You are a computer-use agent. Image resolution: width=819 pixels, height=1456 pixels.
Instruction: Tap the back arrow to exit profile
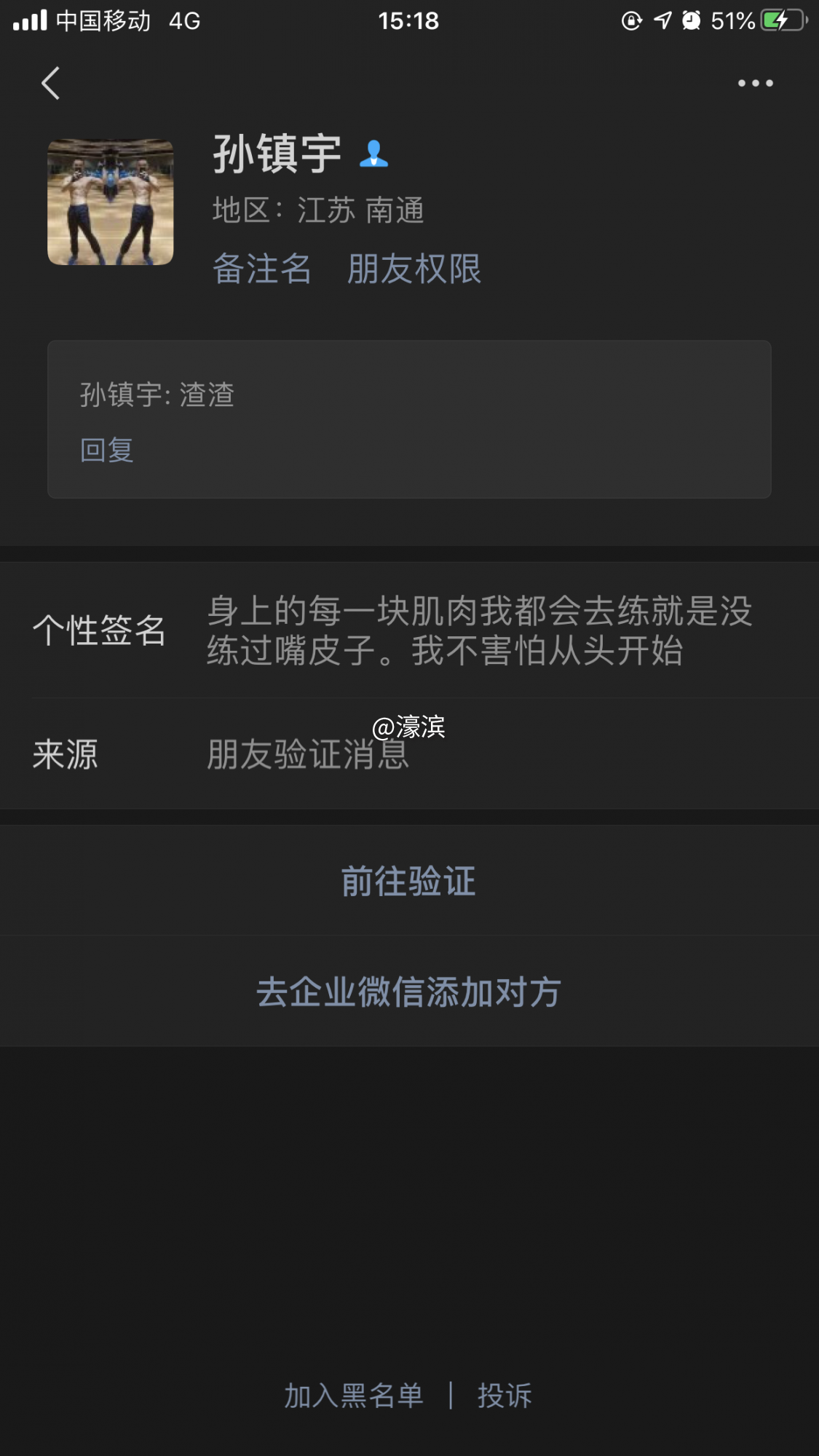[x=51, y=83]
